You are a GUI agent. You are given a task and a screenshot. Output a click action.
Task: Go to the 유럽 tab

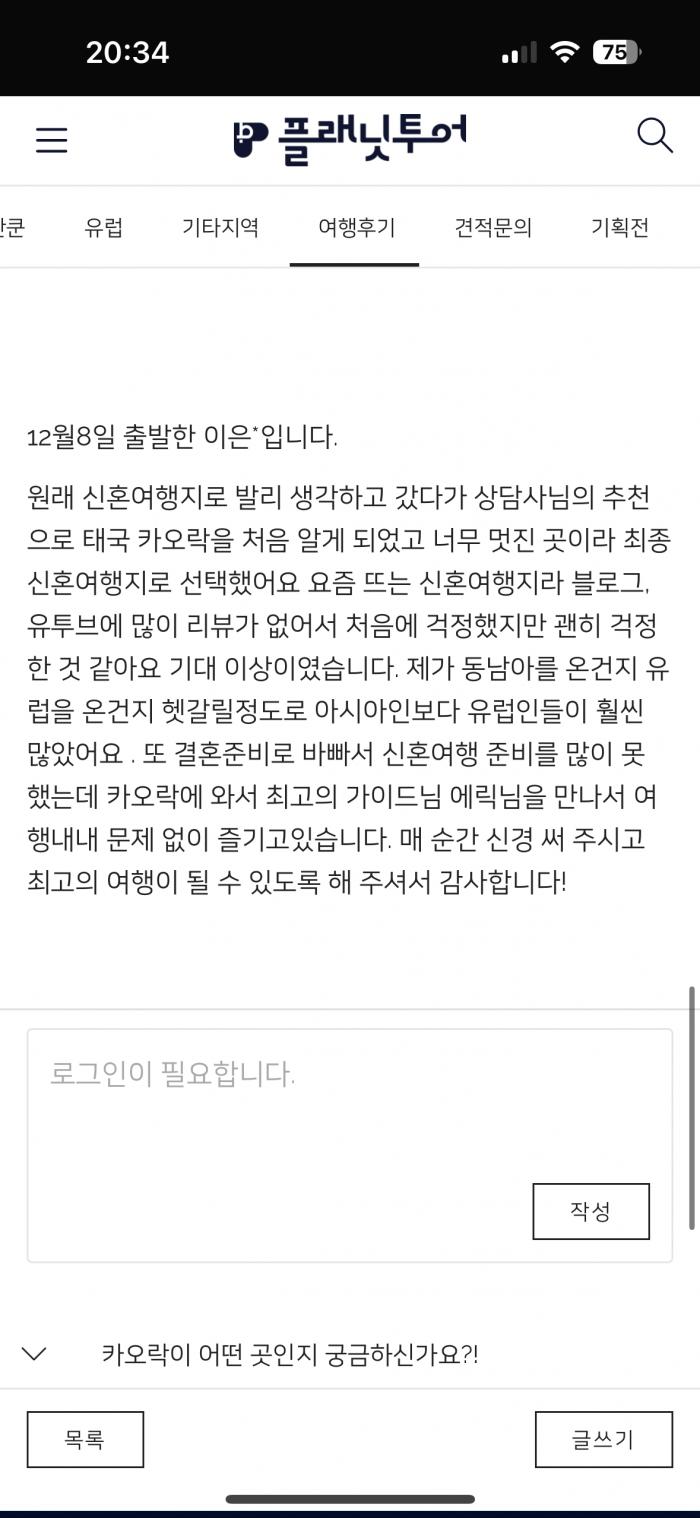click(104, 228)
